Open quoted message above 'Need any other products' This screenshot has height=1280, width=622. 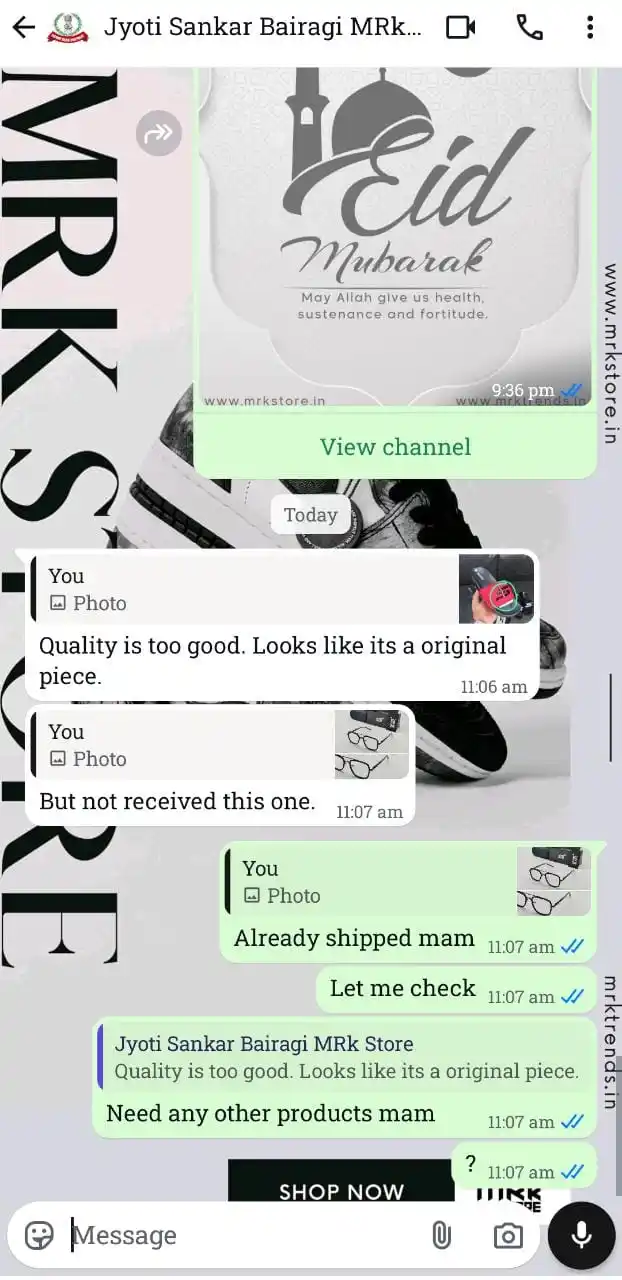(x=345, y=1057)
